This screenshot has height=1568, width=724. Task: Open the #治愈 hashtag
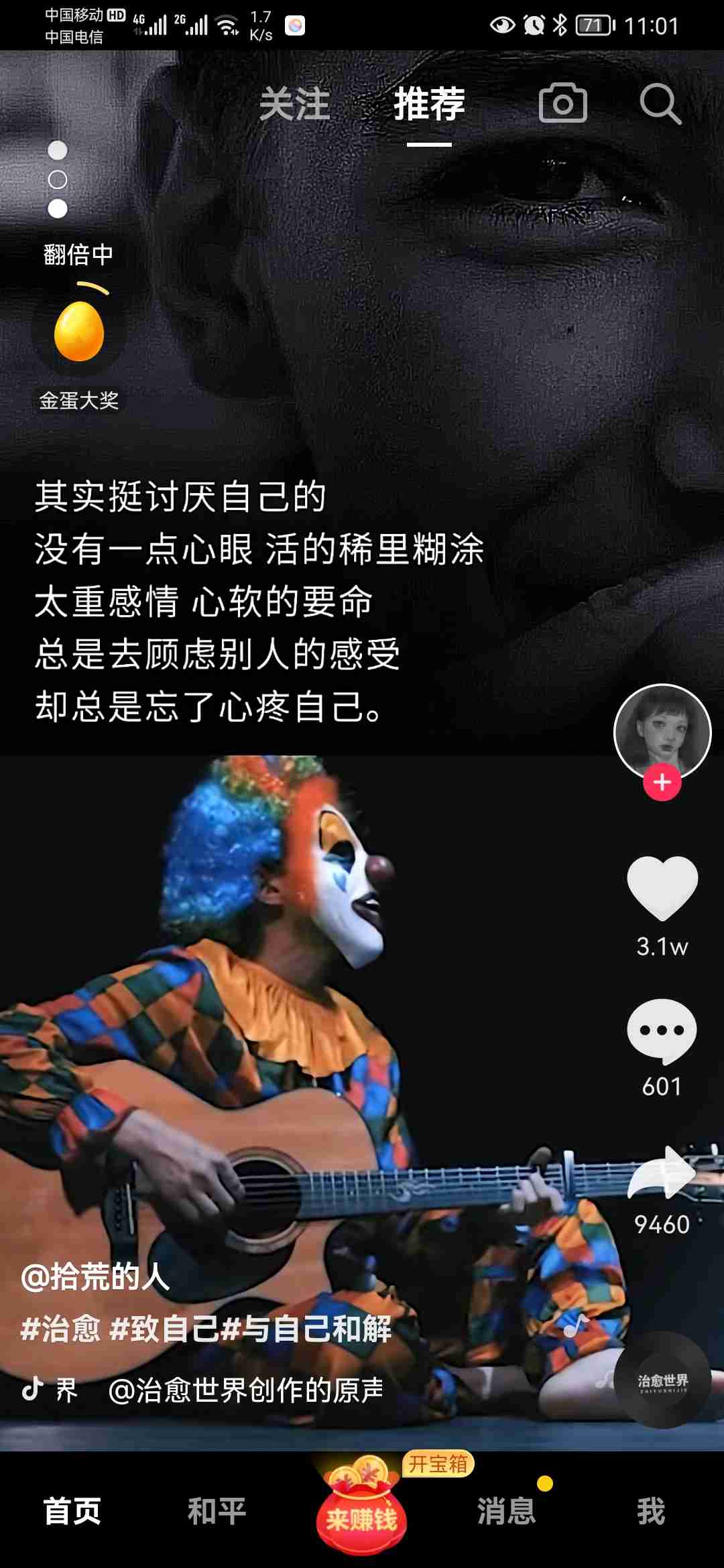point(60,1329)
